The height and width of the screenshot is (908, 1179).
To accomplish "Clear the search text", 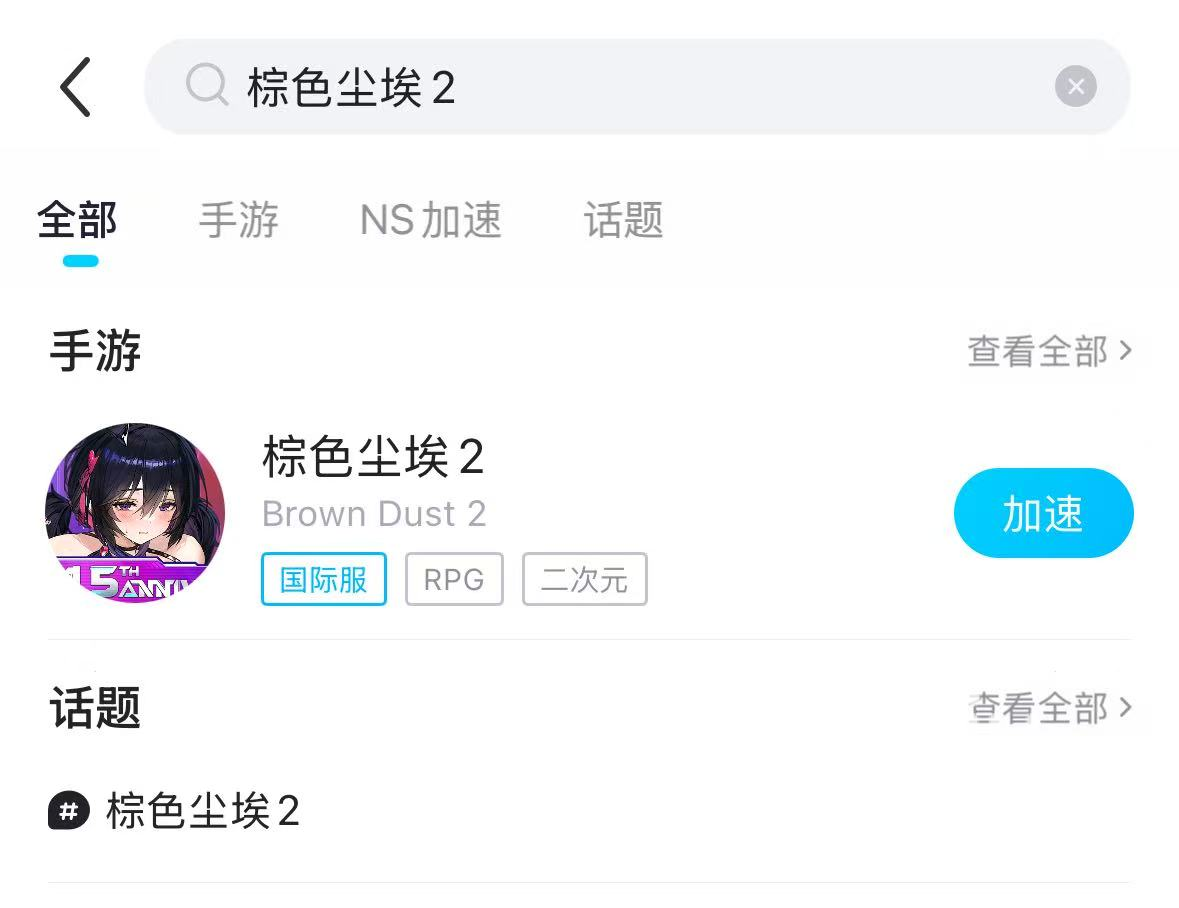I will [x=1075, y=87].
